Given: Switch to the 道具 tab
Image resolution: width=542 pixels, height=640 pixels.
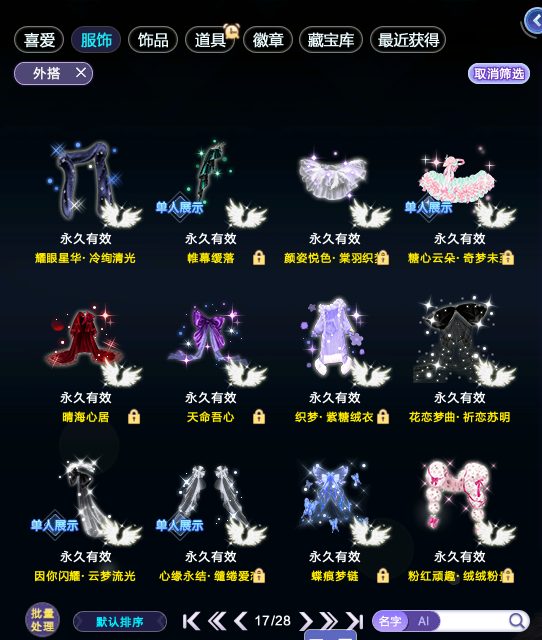Looking at the screenshot, I should pos(210,40).
